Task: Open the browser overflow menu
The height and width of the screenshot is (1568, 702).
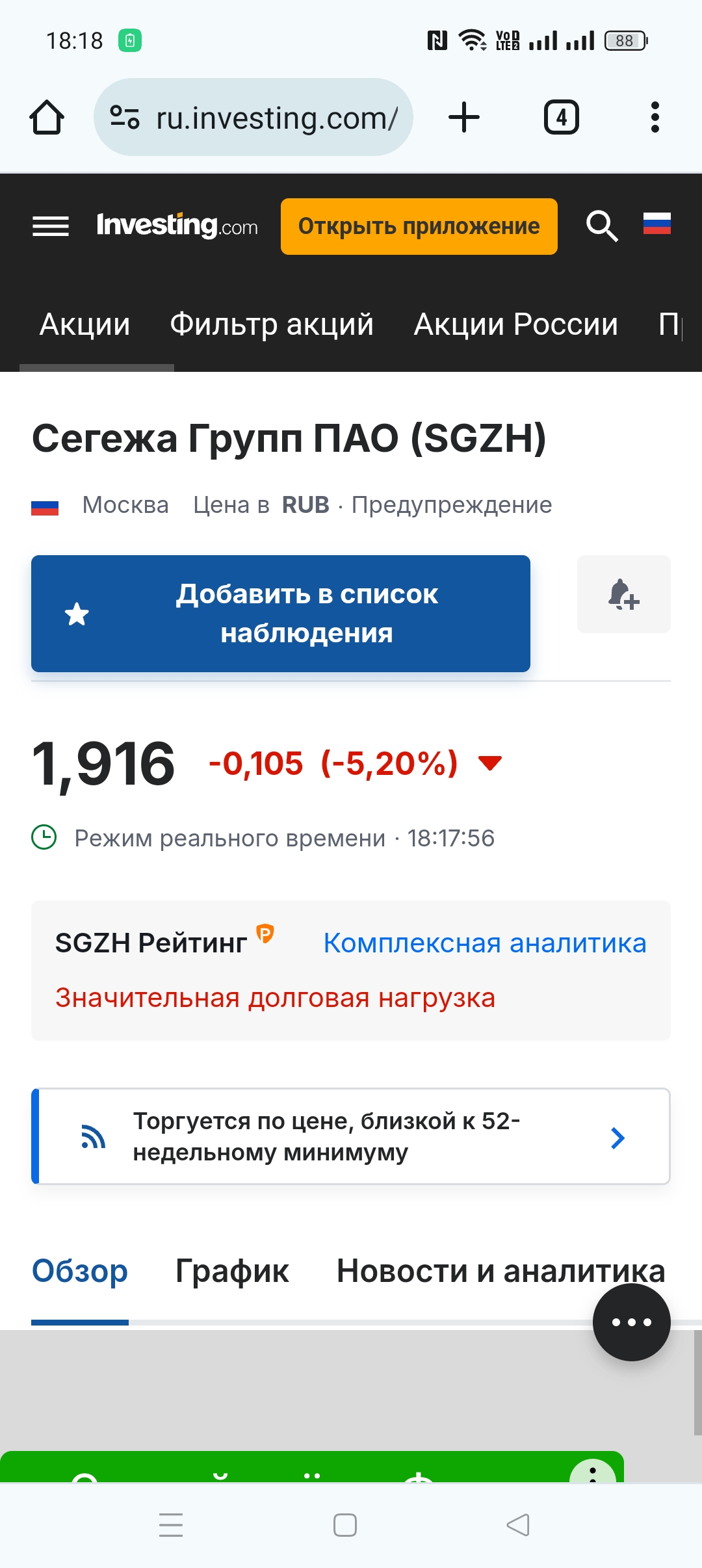Action: tap(655, 118)
